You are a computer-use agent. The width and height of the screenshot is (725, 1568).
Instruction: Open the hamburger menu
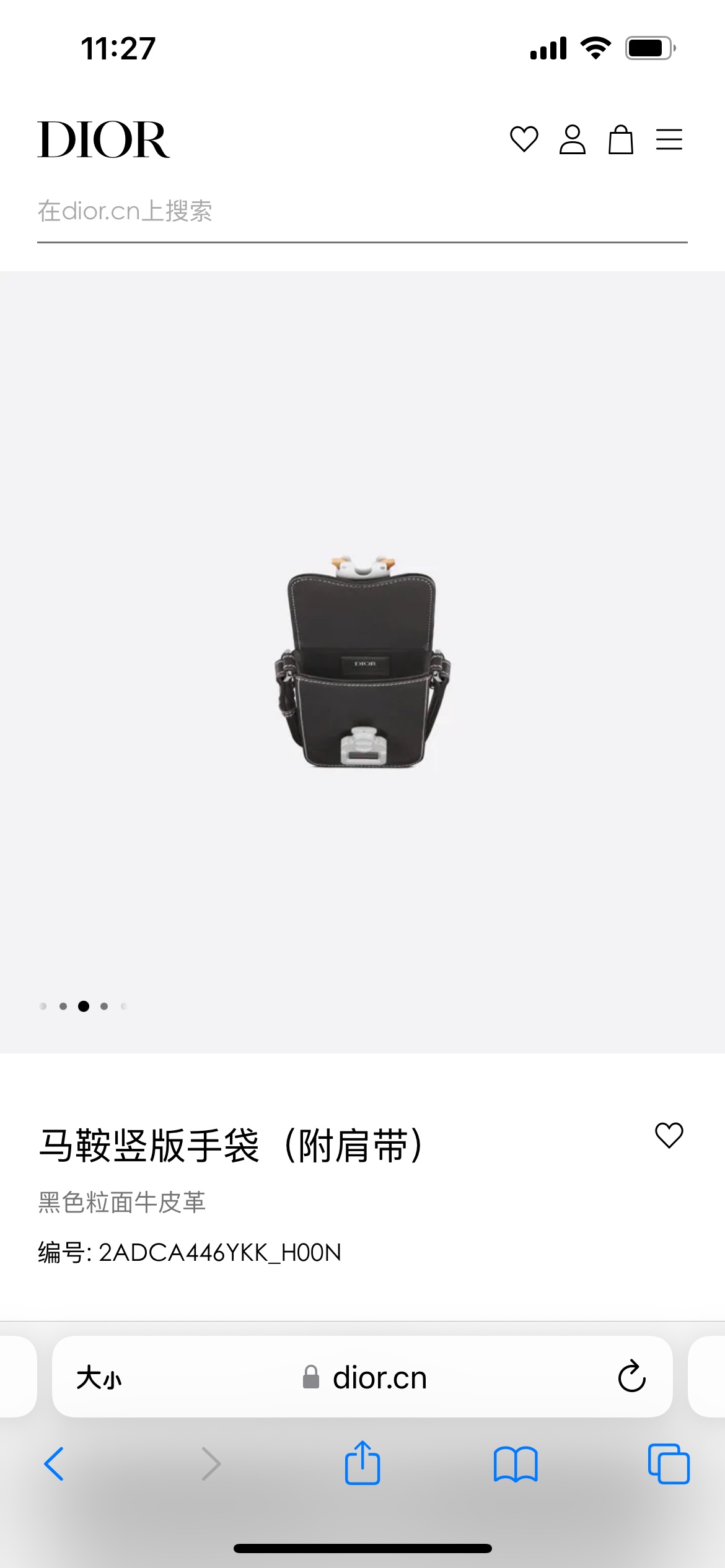click(669, 139)
